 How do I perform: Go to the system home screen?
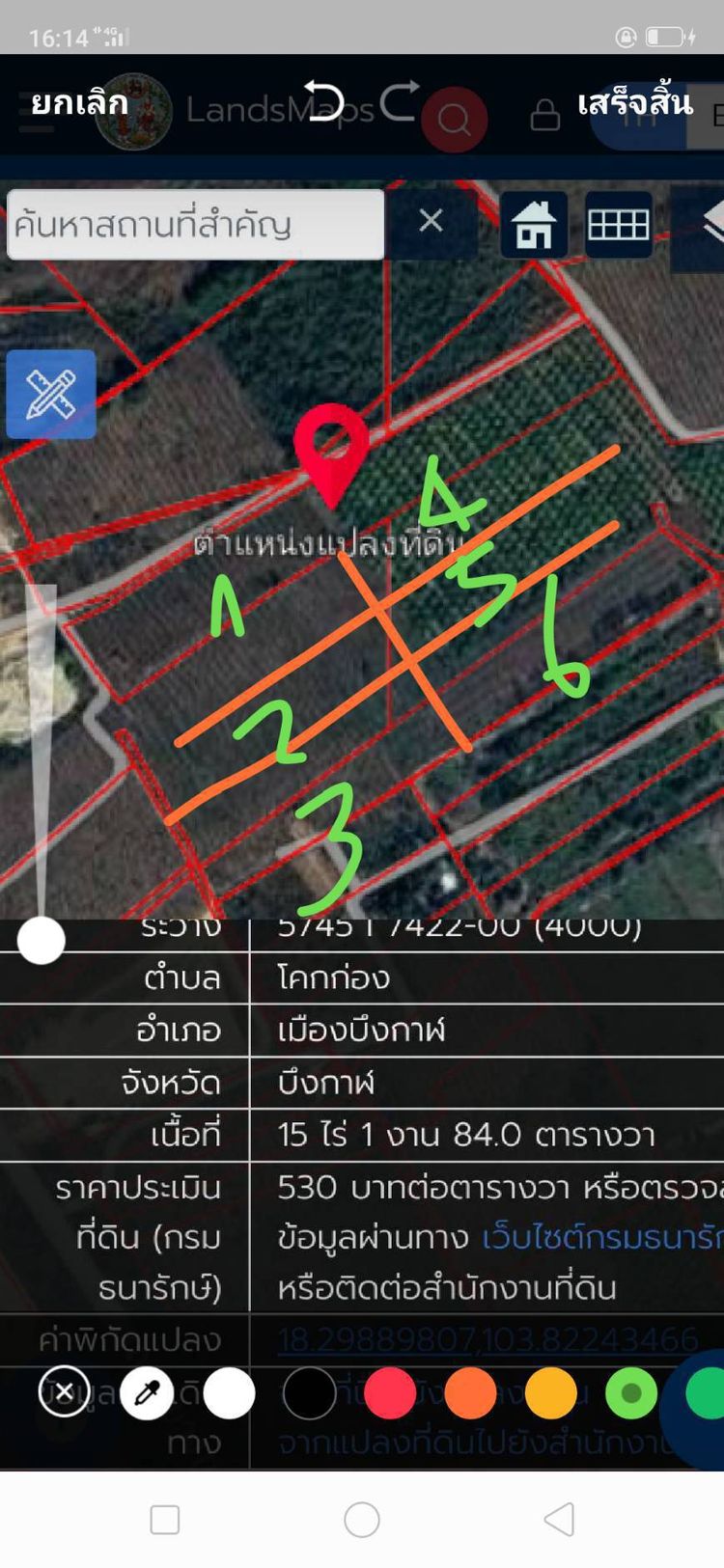[362, 1520]
